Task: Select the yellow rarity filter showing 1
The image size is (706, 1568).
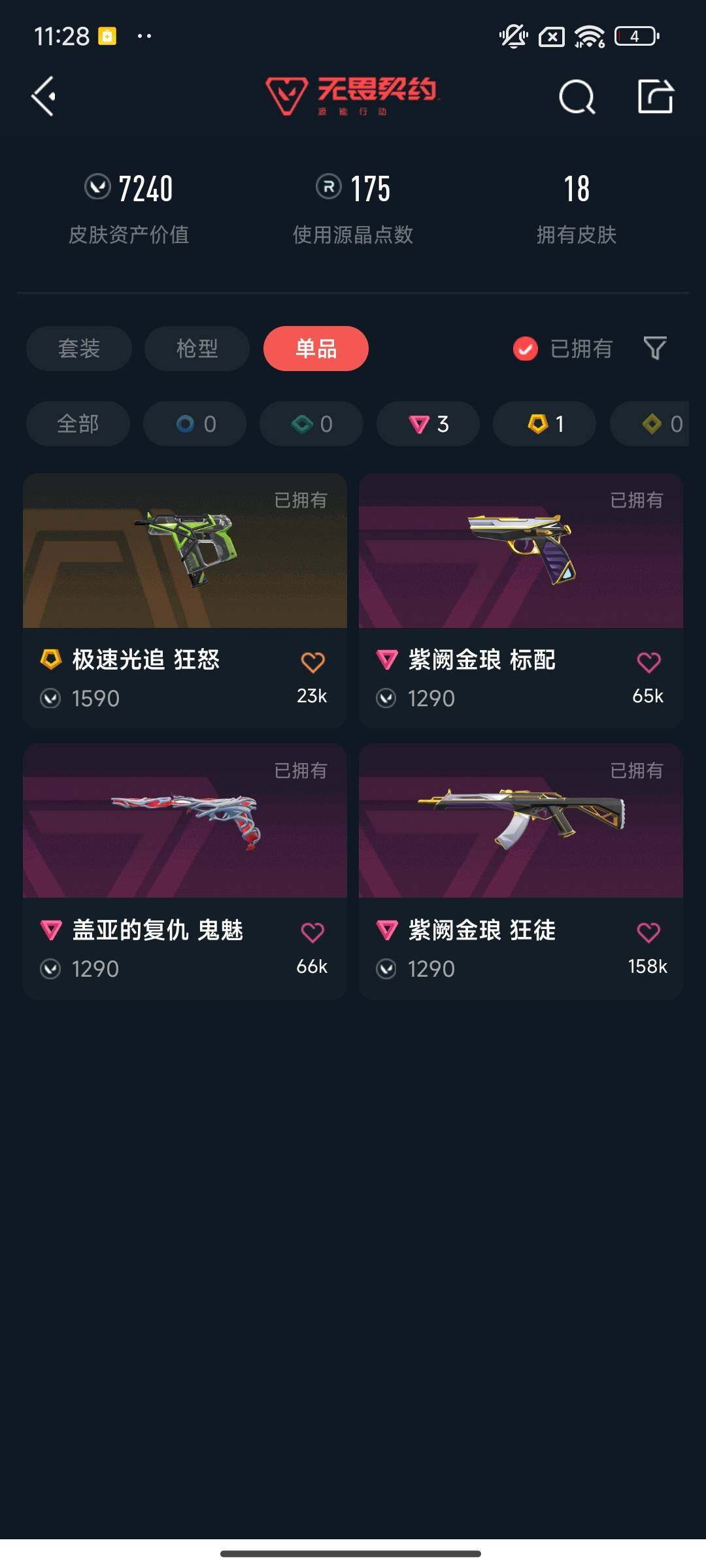Action: [544, 423]
